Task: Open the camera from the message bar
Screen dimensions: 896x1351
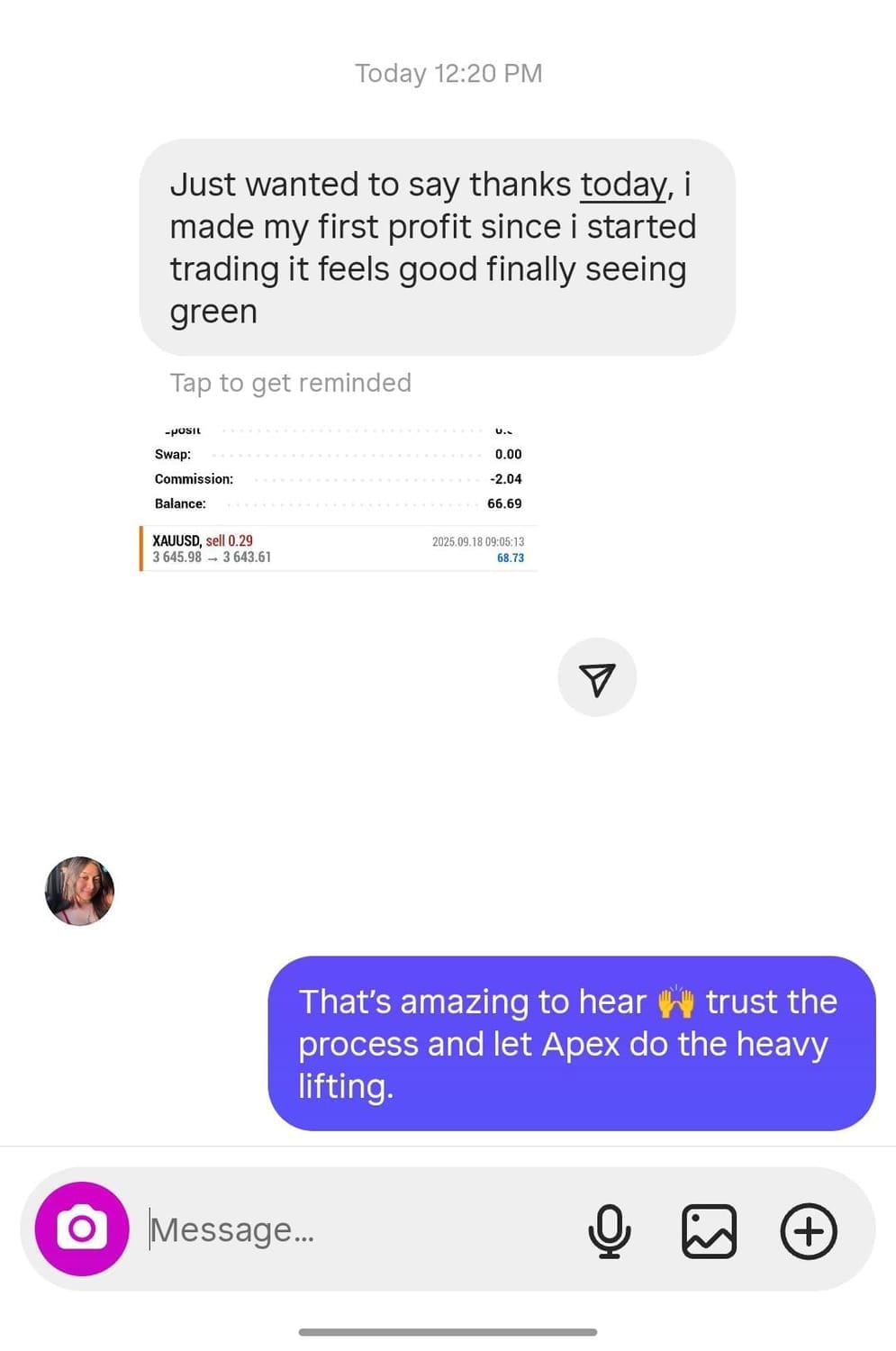Action: 82,1229
